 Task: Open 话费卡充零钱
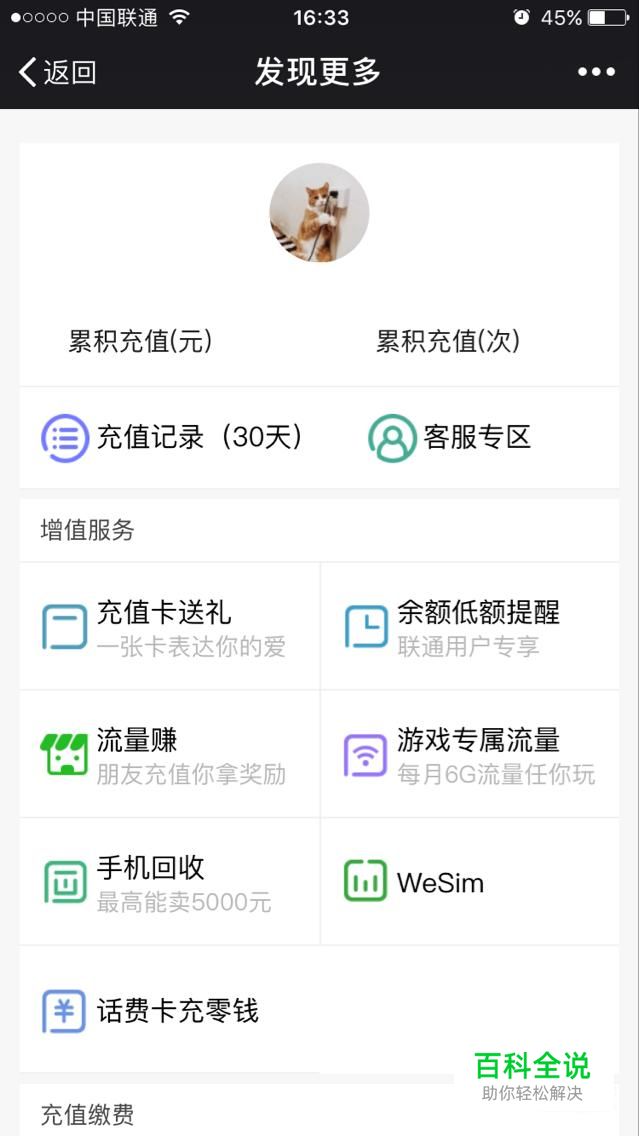coord(169,1011)
